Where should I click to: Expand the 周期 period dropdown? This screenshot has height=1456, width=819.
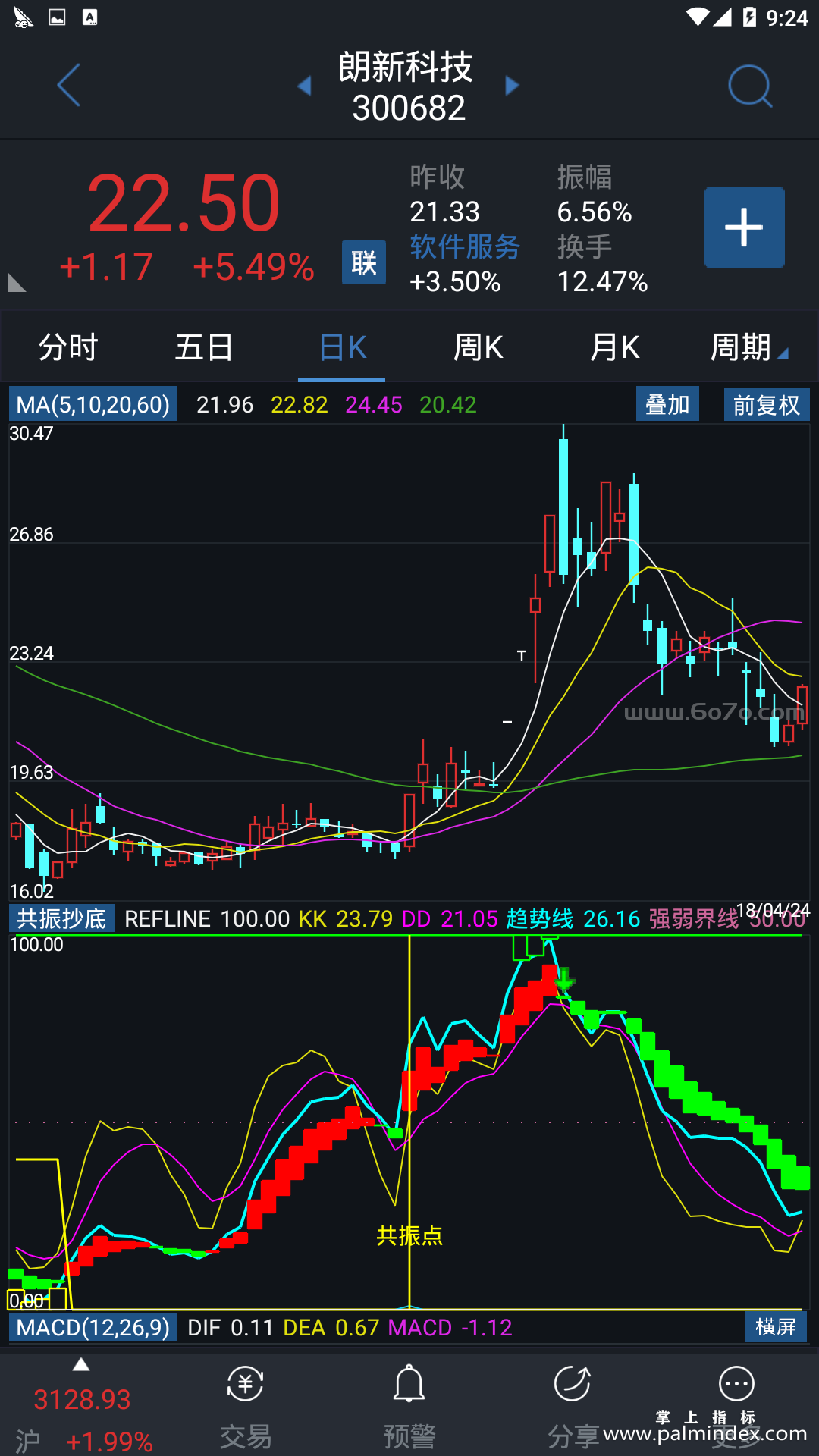[x=748, y=347]
